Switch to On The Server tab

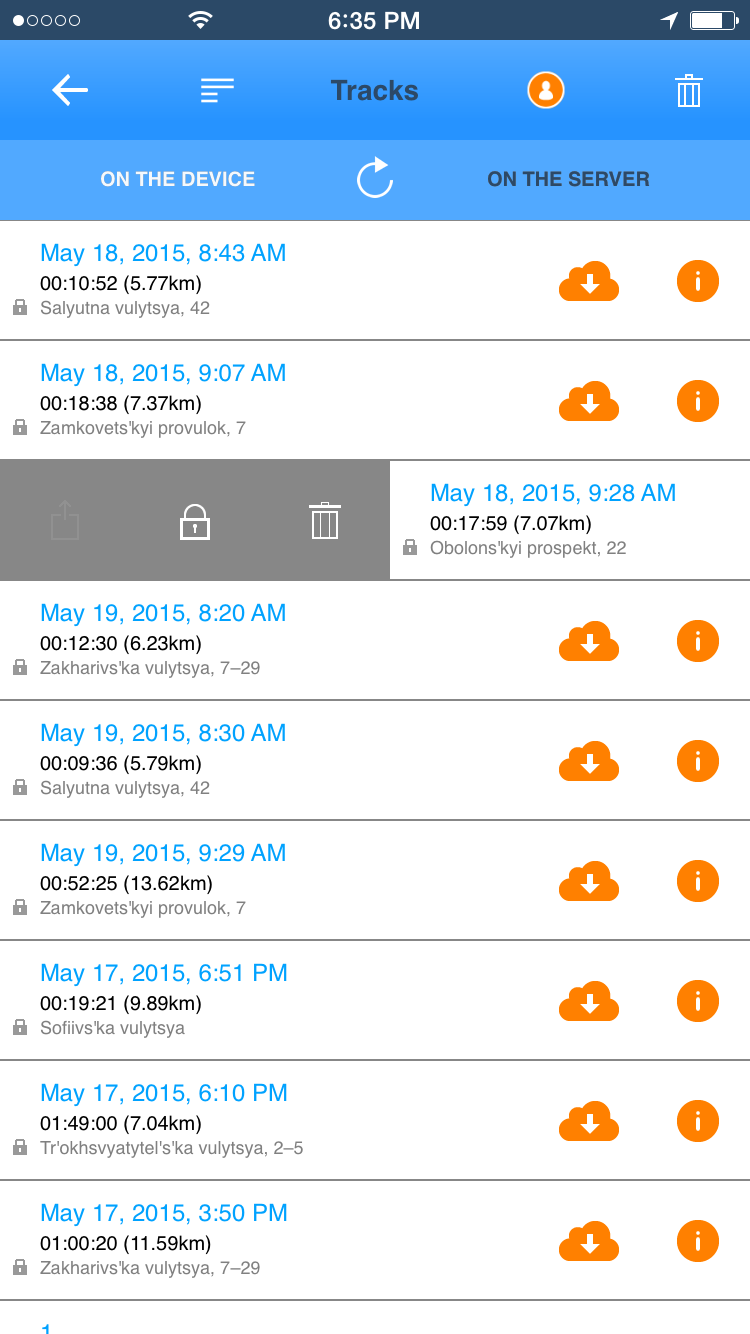coord(568,179)
